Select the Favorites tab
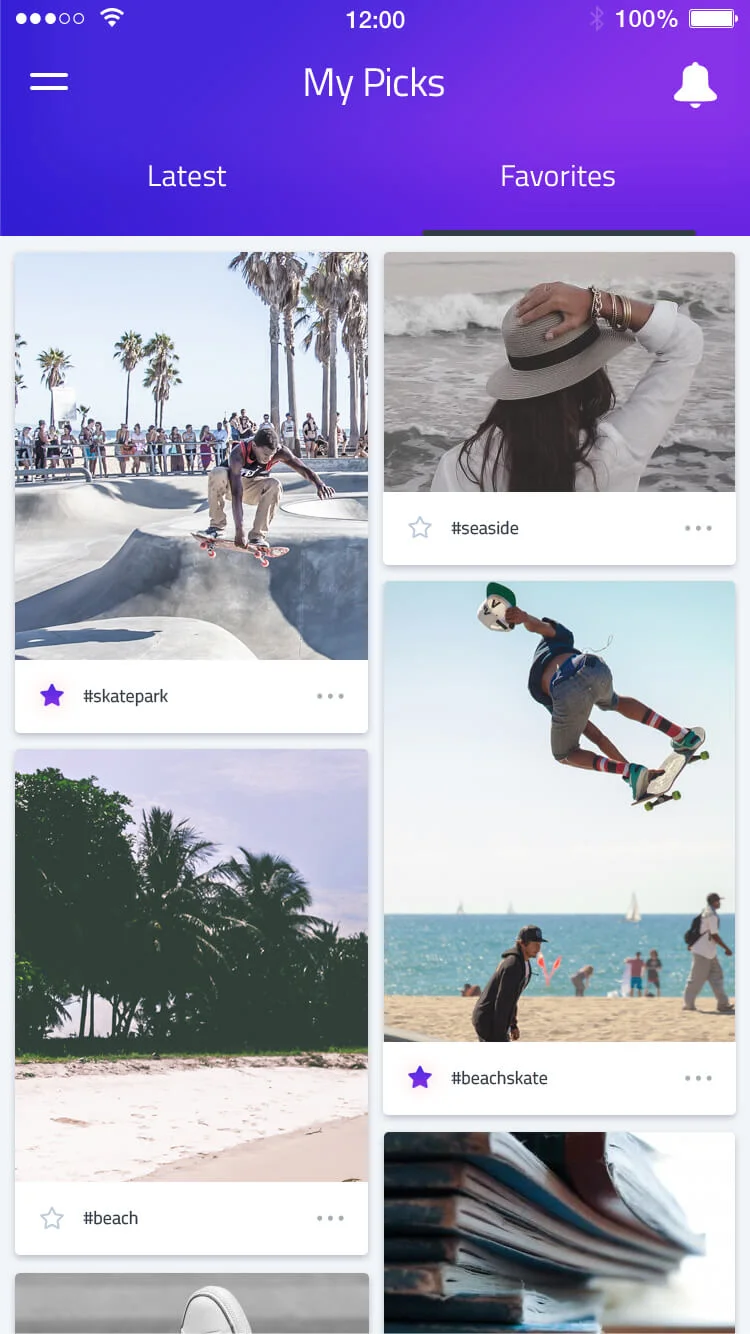 [558, 176]
